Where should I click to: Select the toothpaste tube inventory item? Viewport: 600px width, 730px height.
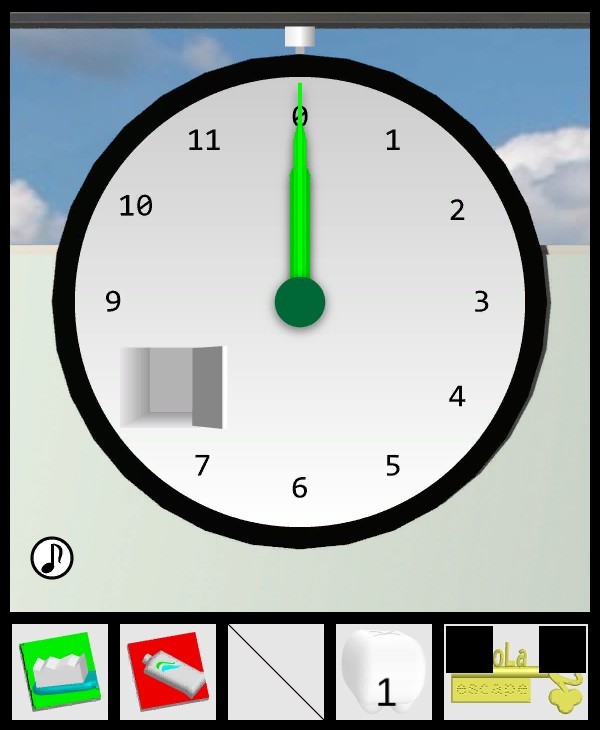(x=168, y=672)
